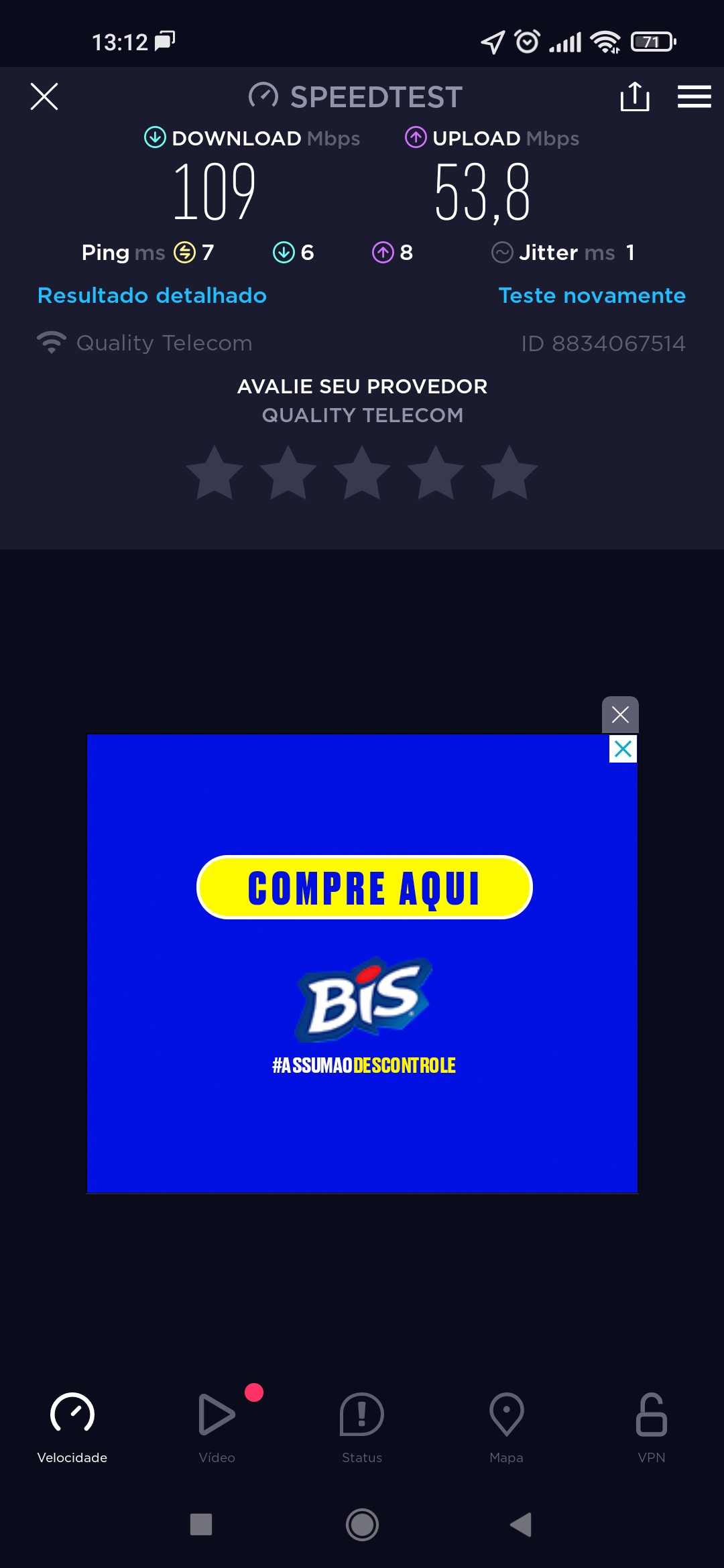Switch to the Vídeo tab
The height and width of the screenshot is (1568, 724).
[217, 1424]
